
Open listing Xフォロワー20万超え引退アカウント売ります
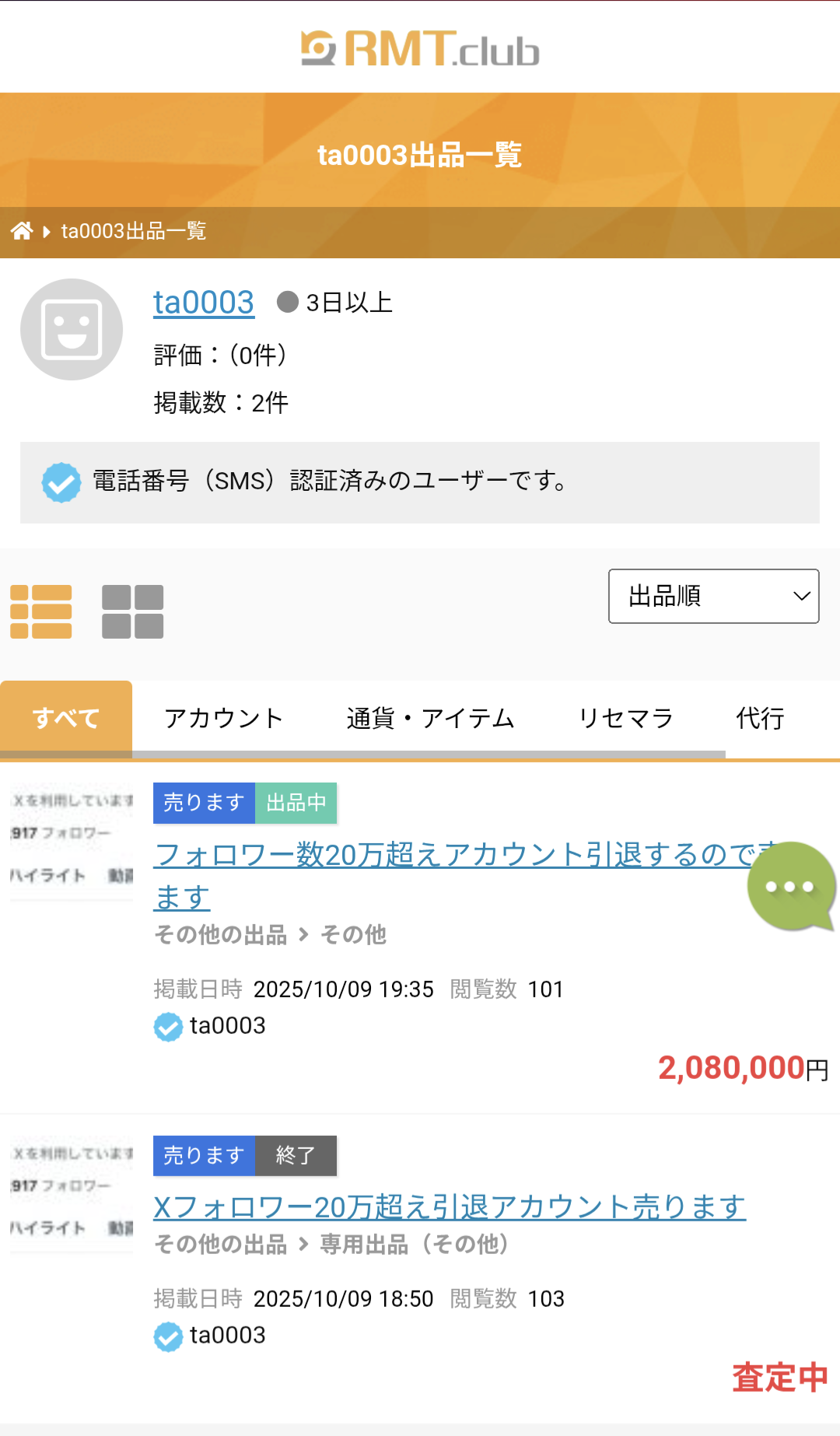[450, 1207]
